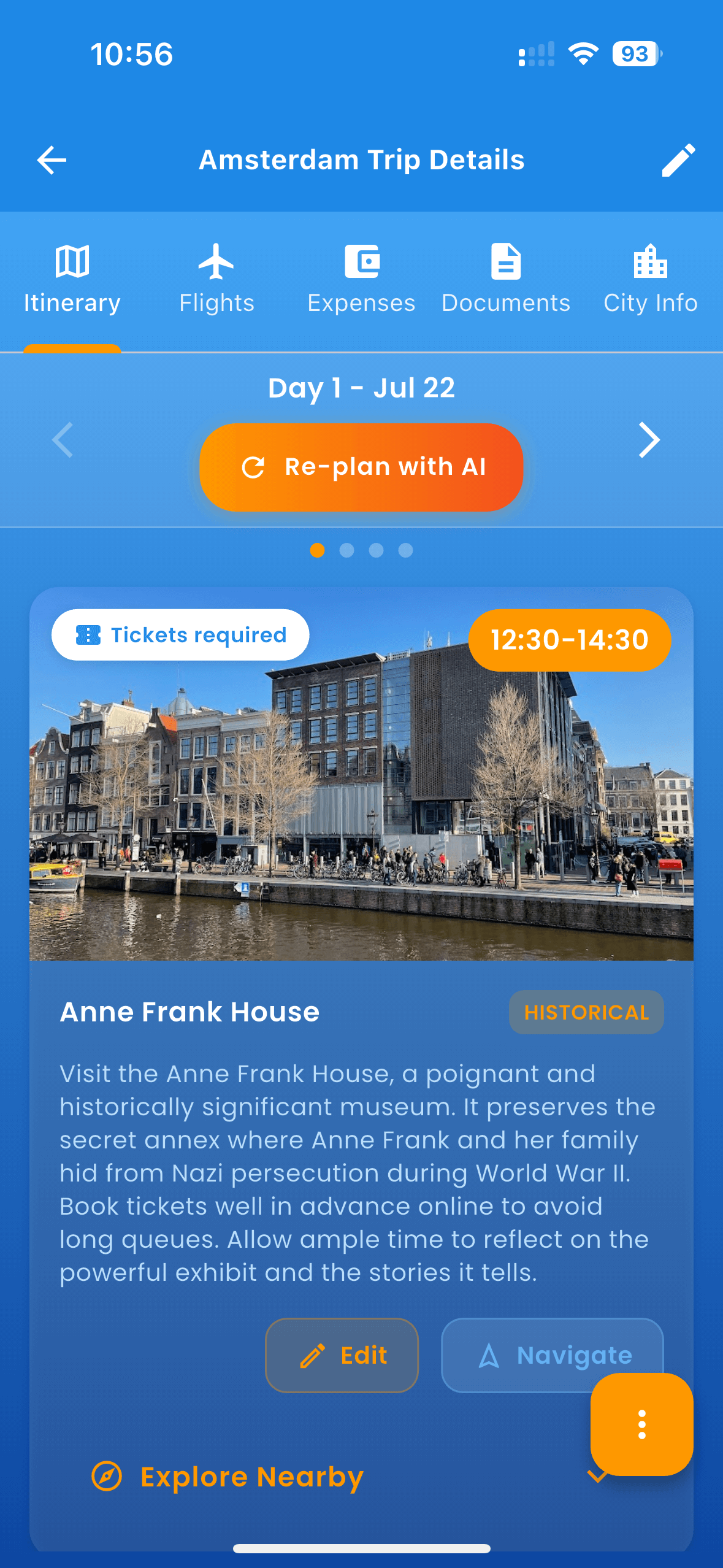Viewport: 723px width, 1568px height.
Task: Open the City Info tab
Action: point(649,261)
